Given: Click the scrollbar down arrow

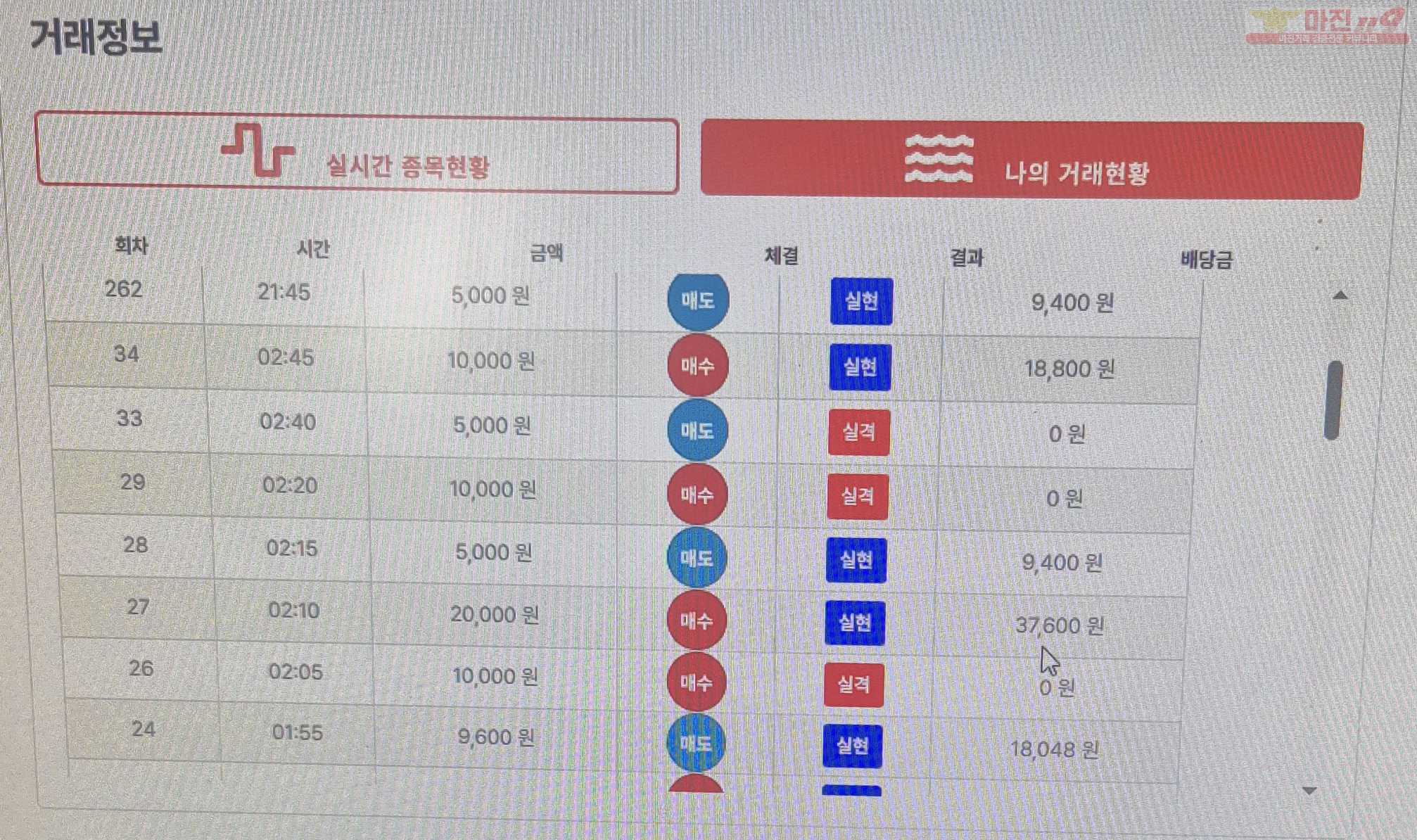Looking at the screenshot, I should pyautogui.click(x=1309, y=791).
